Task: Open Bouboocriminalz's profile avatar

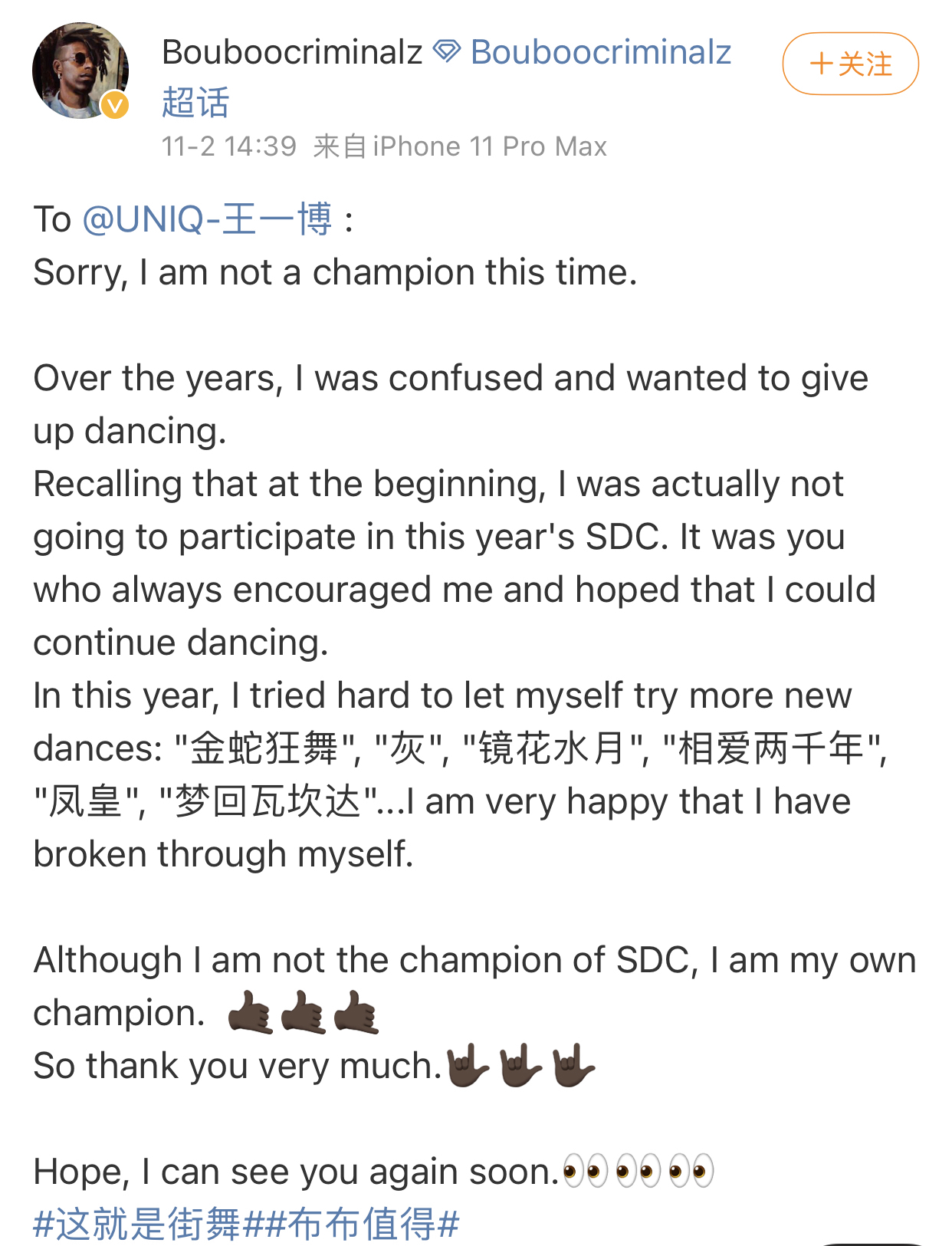Action: point(80,71)
